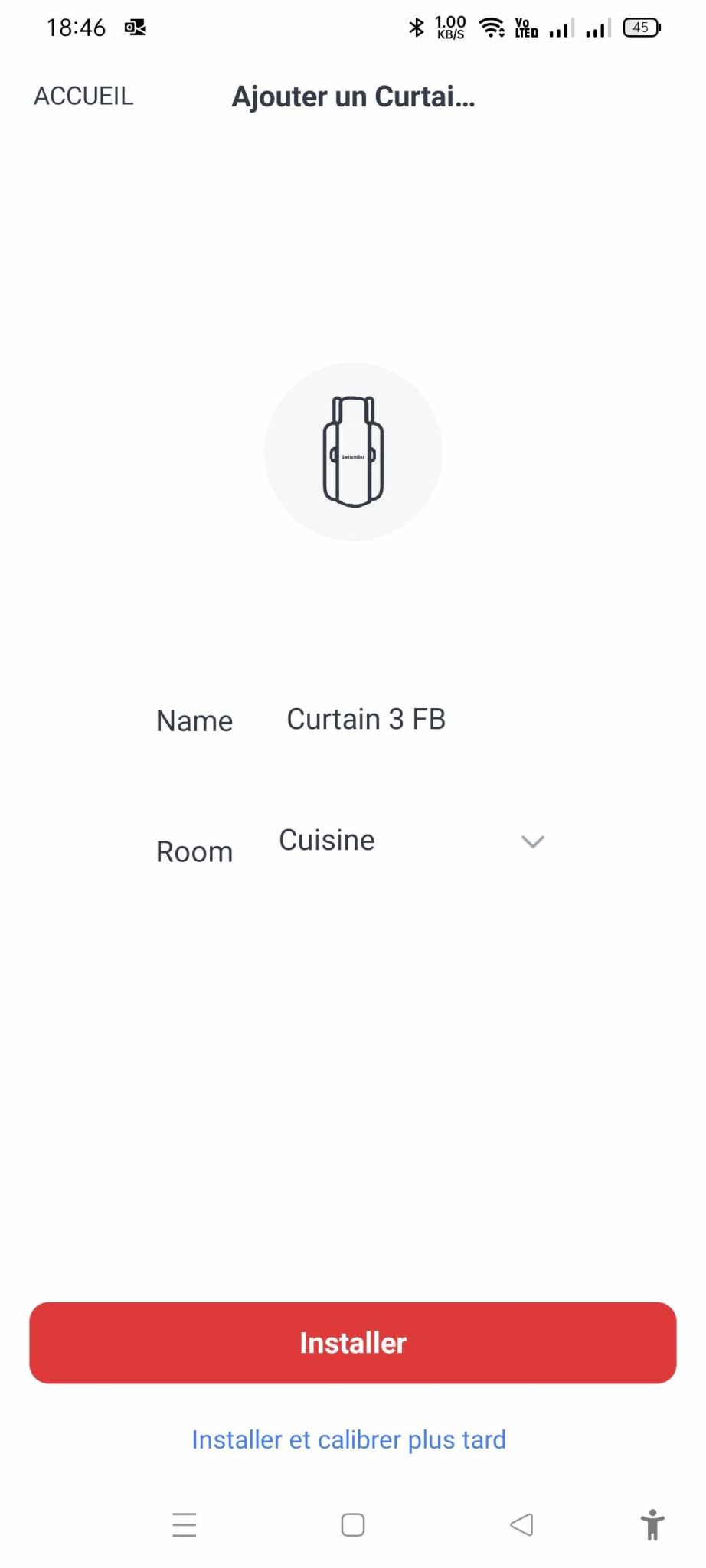This screenshot has height=1568, width=706.
Task: Go to the home screen
Action: 353,1524
